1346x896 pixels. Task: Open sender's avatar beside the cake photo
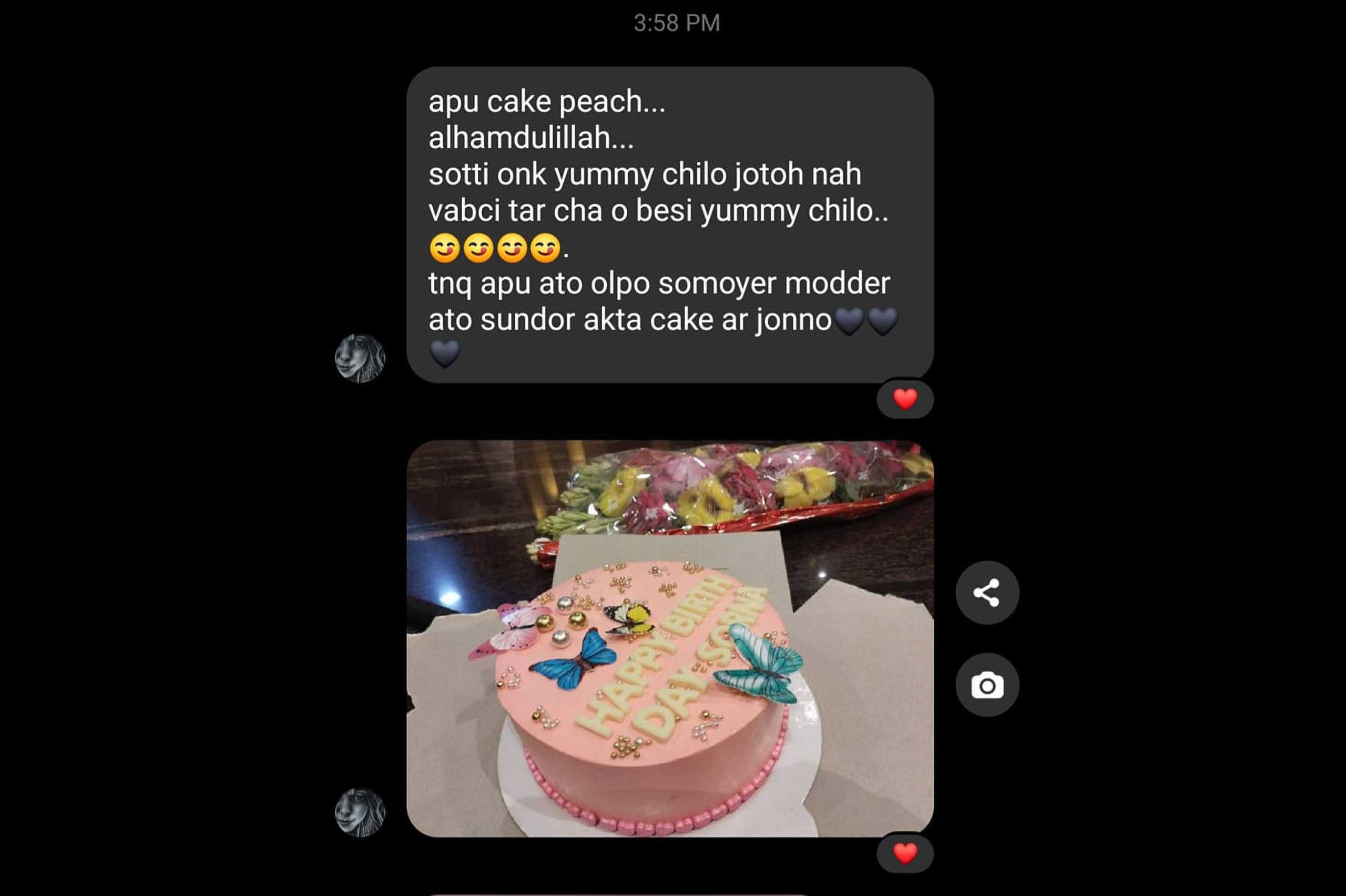[360, 812]
